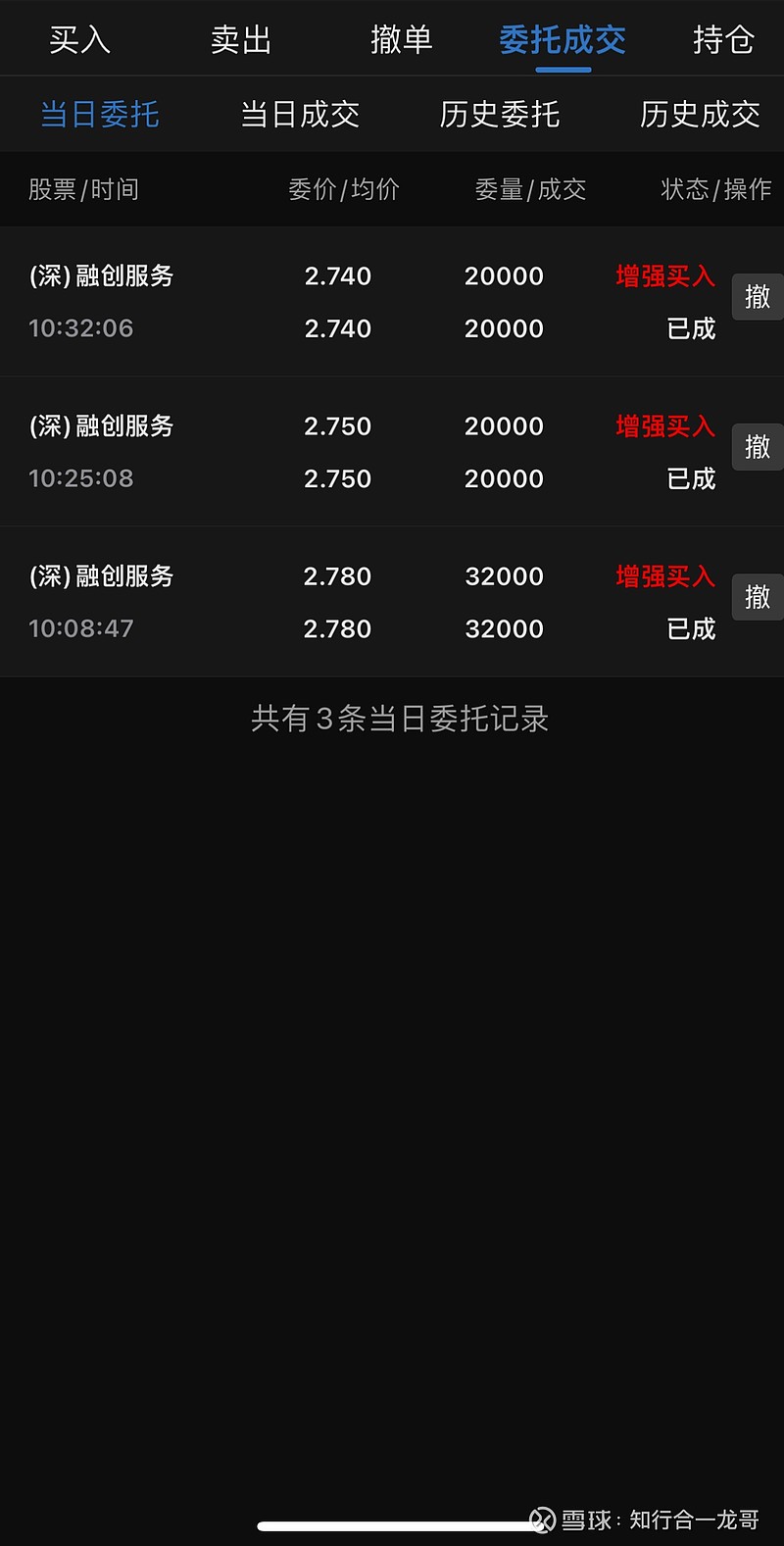784x1546 pixels.
Task: Open the 历史委托 sub-tab
Action: click(500, 115)
